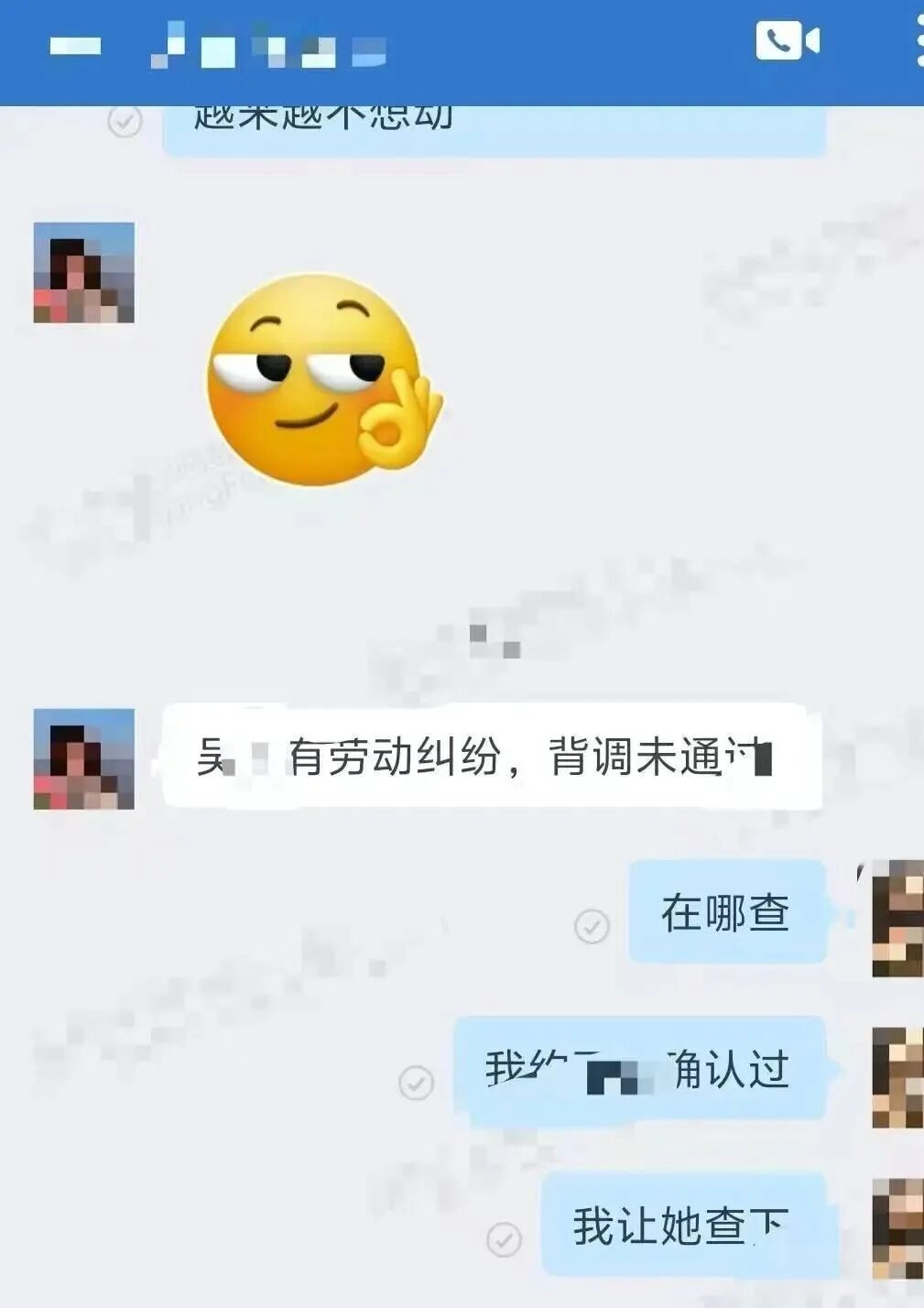Viewport: 924px width, 1308px height.
Task: Tap my avatar beside 我让她查下 message
Action: pyautogui.click(x=897, y=1227)
